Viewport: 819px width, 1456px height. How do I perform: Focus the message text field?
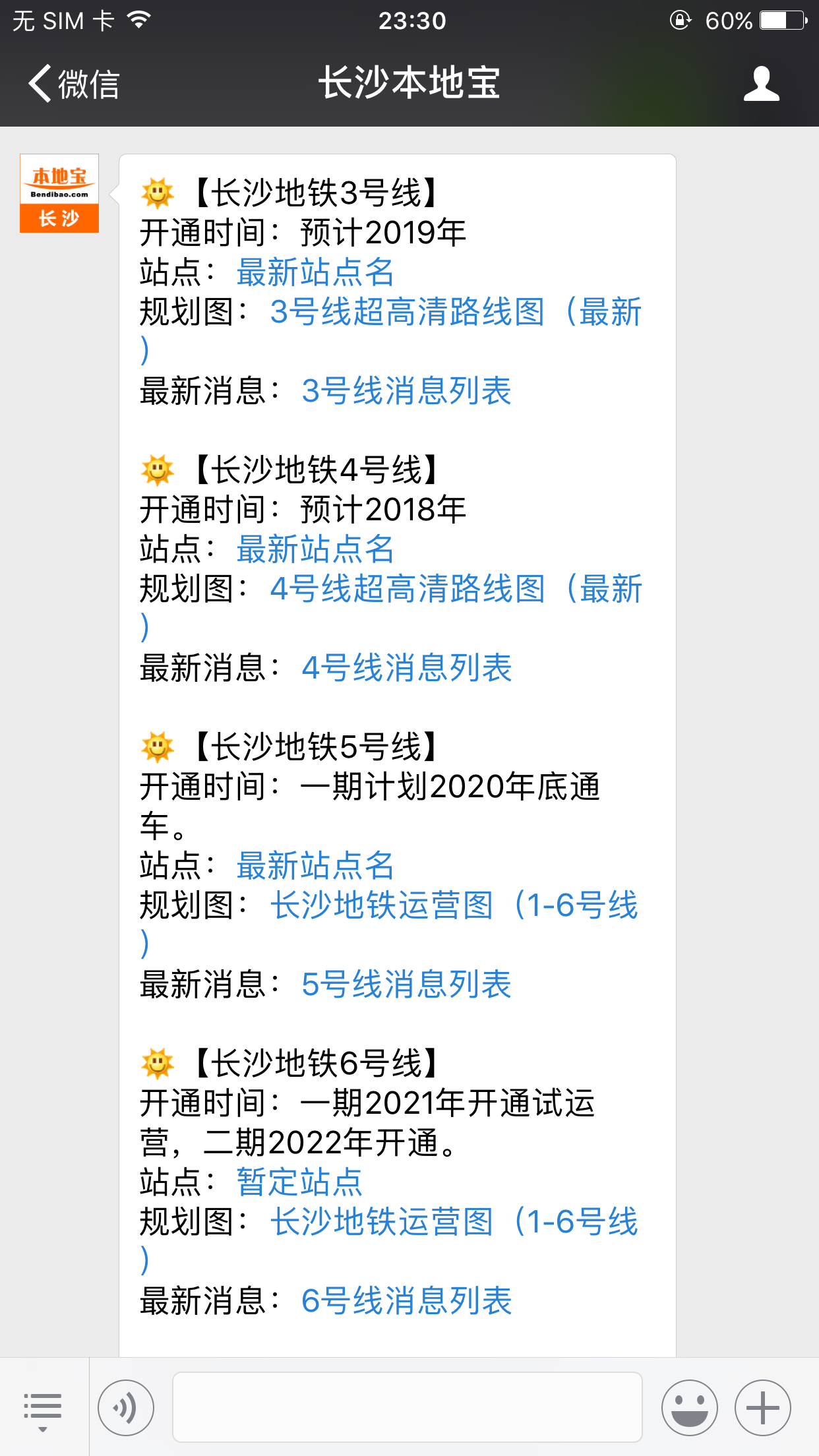[x=408, y=1407]
